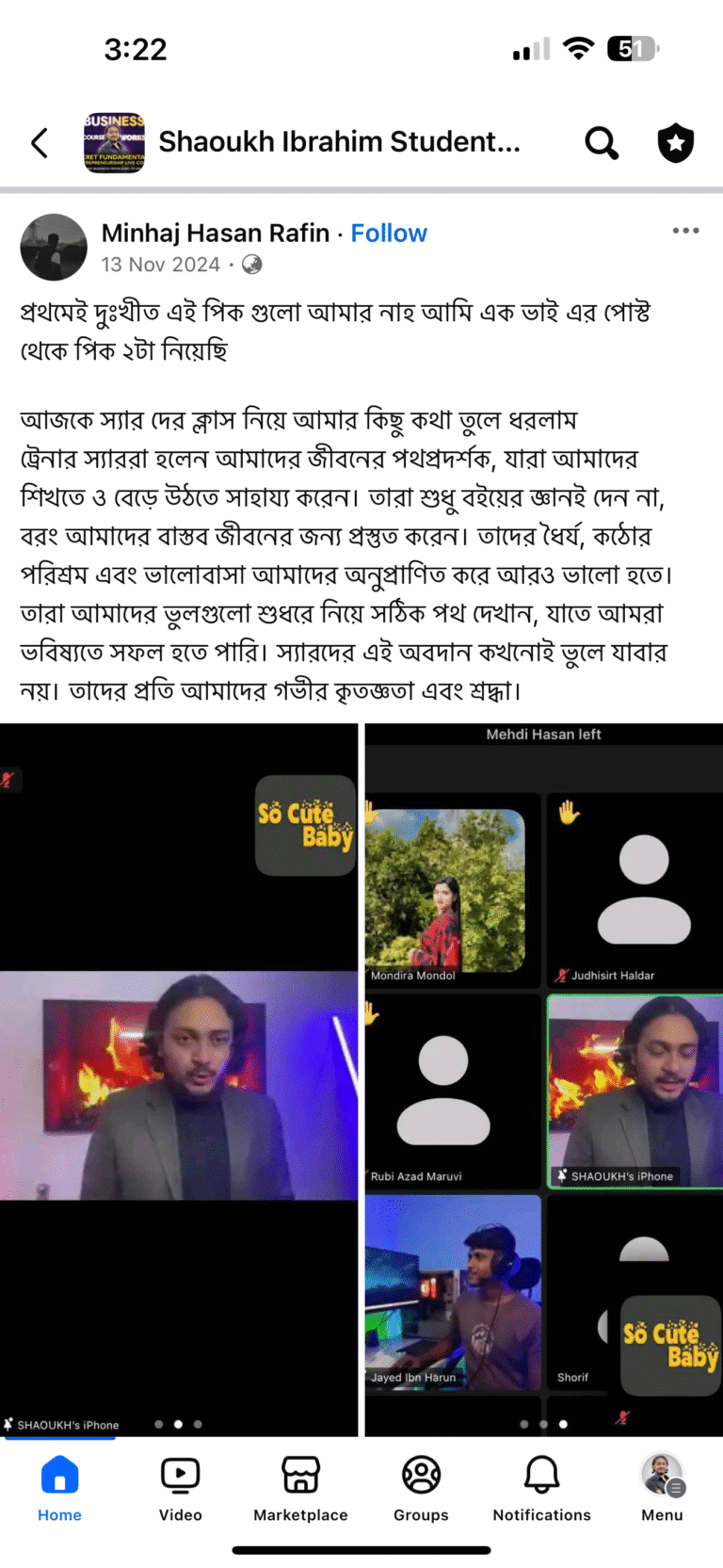The image size is (723, 1568).
Task: Open the Shaoukh Ibrahim Student group title
Action: point(339,142)
